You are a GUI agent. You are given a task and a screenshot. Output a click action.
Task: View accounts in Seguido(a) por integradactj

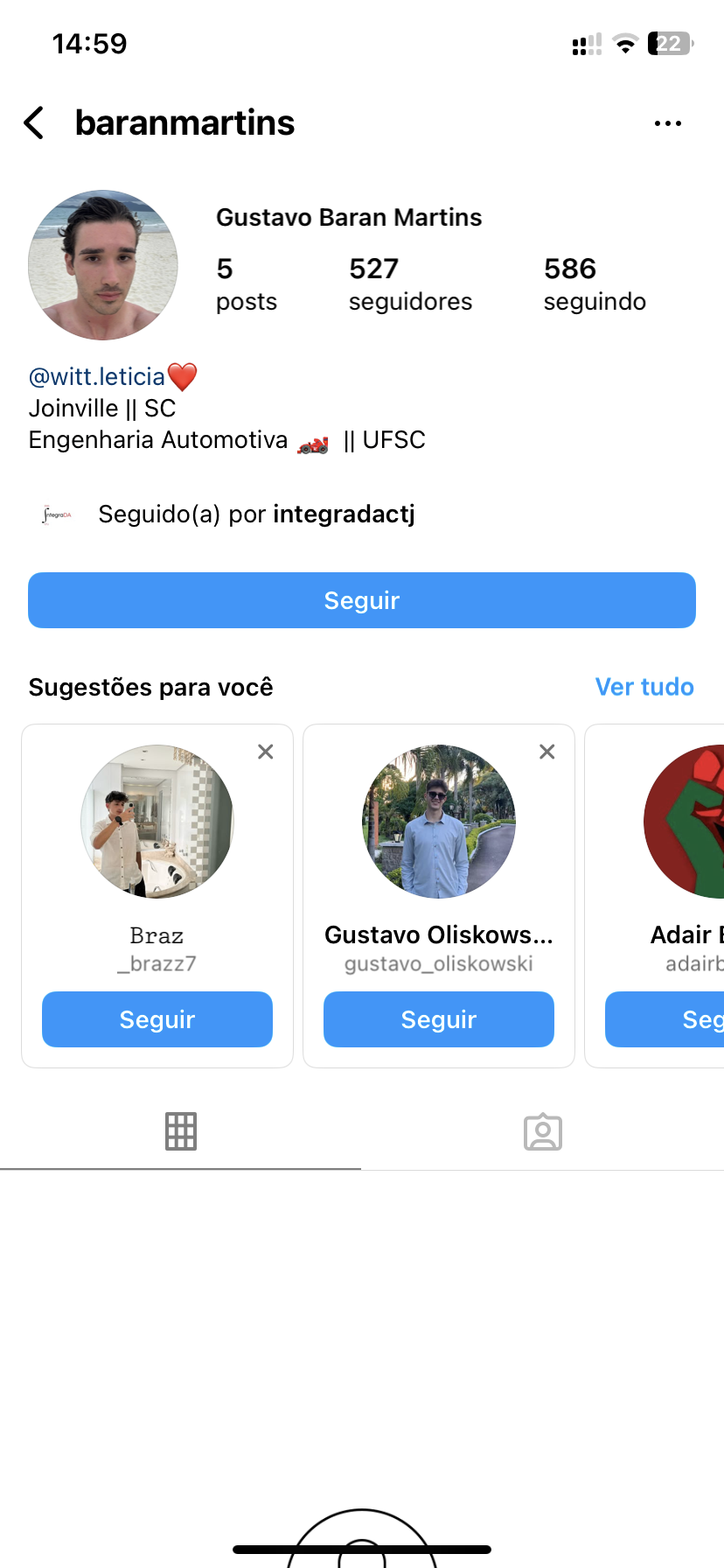(x=255, y=514)
